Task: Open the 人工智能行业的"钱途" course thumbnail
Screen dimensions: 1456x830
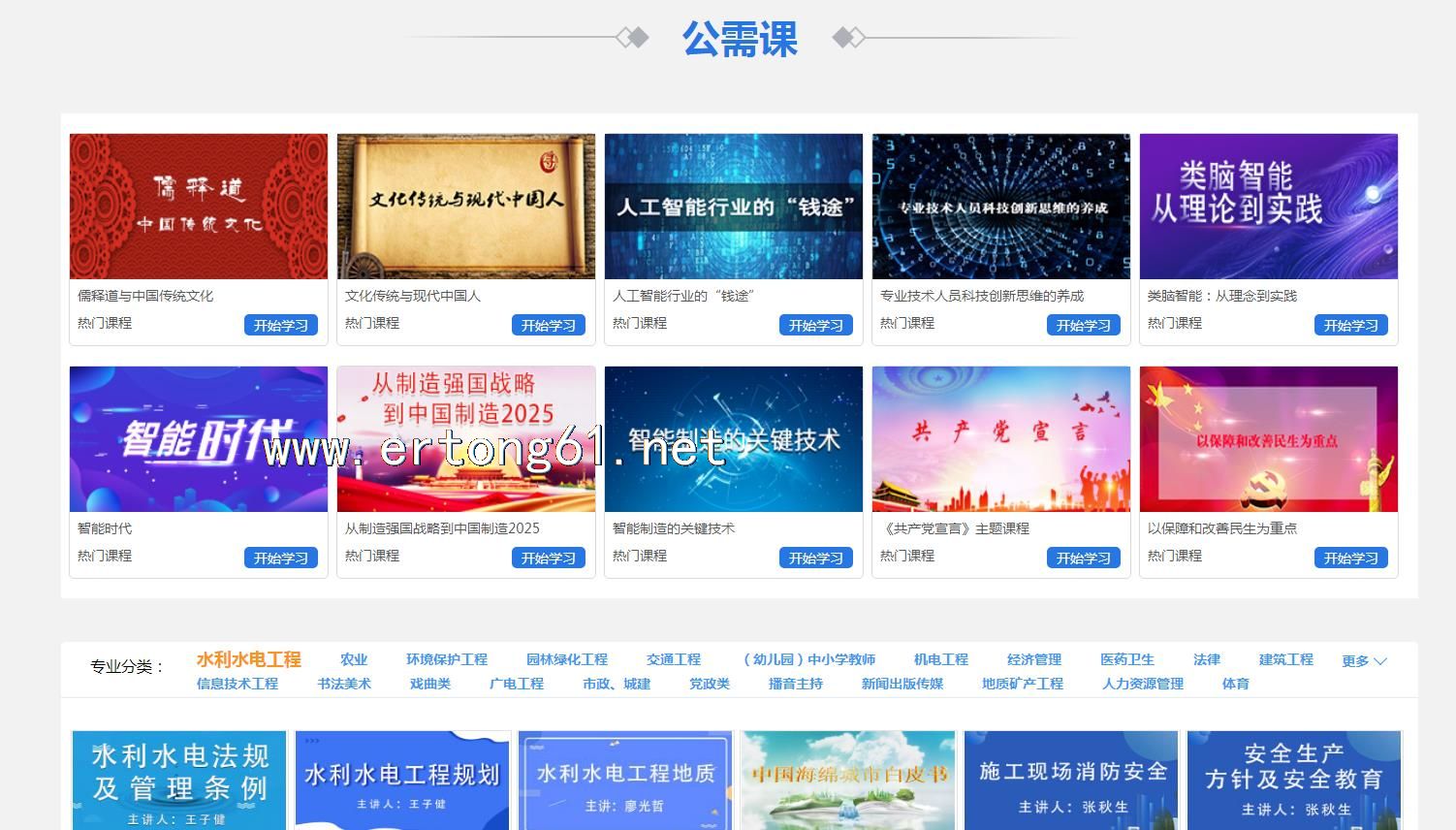Action: [733, 207]
